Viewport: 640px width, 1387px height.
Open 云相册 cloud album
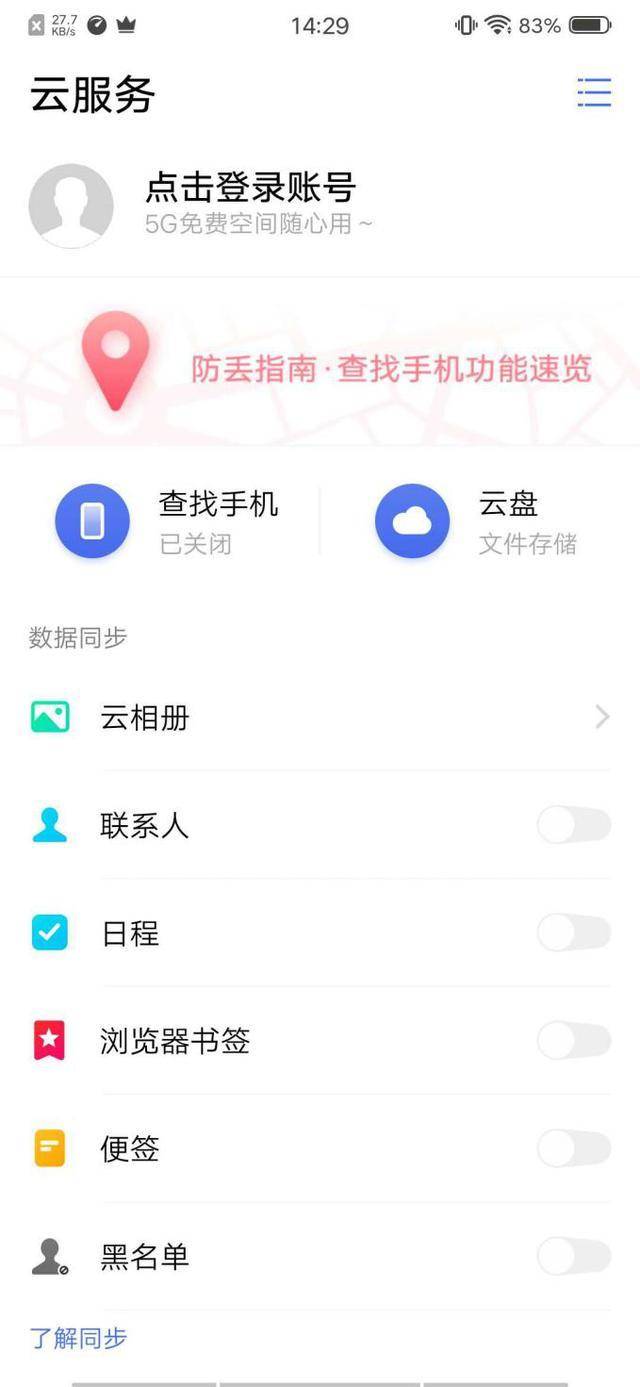pos(320,717)
